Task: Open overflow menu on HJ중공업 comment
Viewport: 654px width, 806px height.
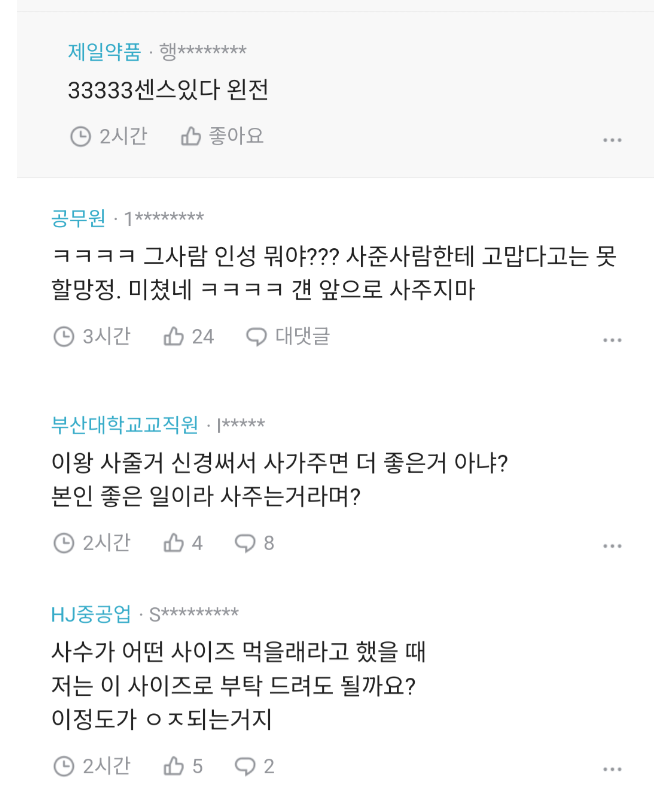Action: tap(612, 770)
